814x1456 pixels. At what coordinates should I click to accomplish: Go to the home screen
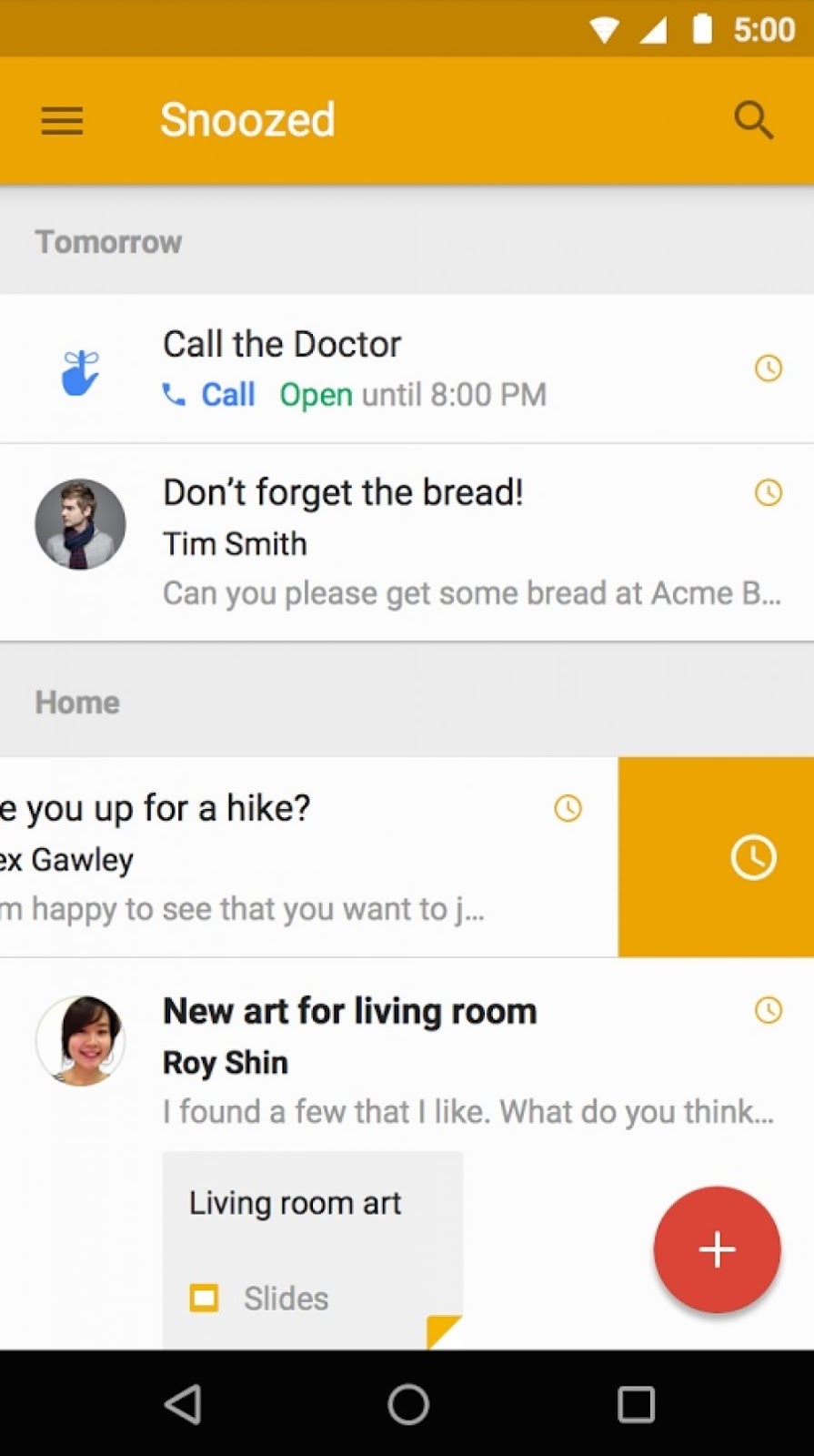pos(408,1404)
